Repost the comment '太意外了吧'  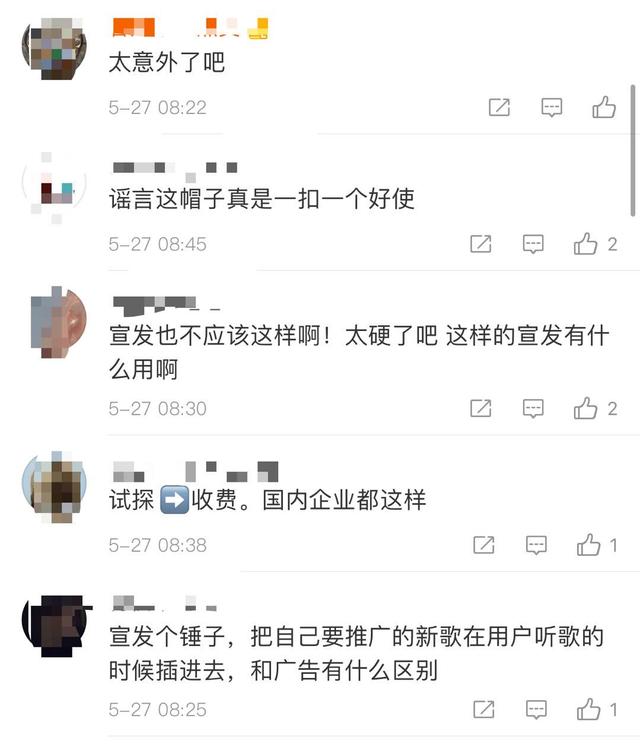(x=499, y=107)
